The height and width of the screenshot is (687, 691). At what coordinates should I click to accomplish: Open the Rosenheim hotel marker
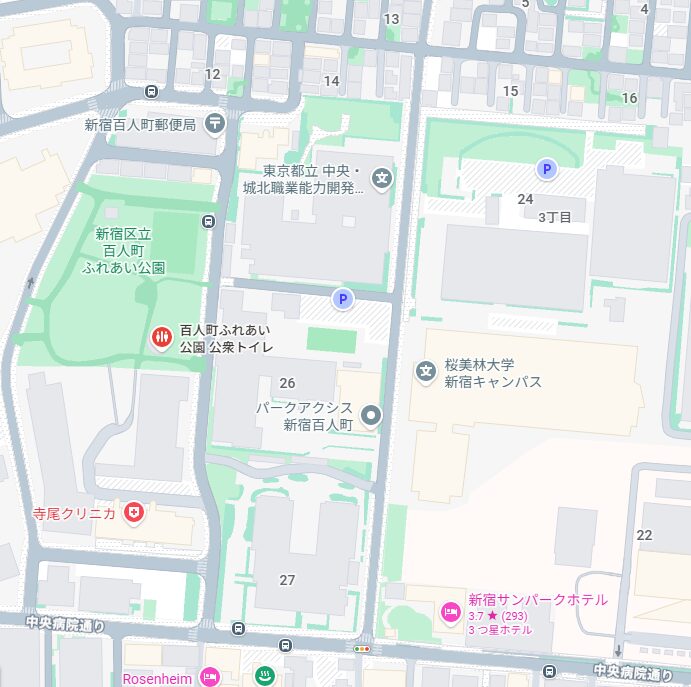coord(209,678)
